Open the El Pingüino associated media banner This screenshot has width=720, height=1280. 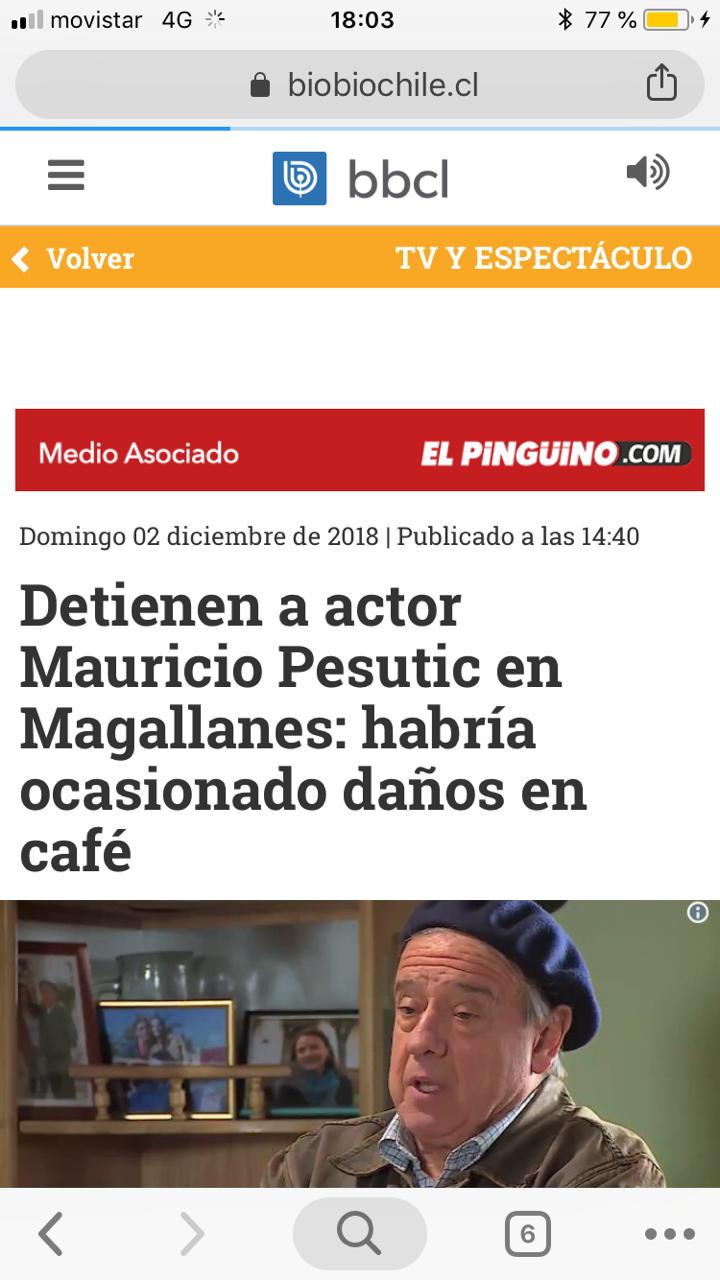coord(360,452)
